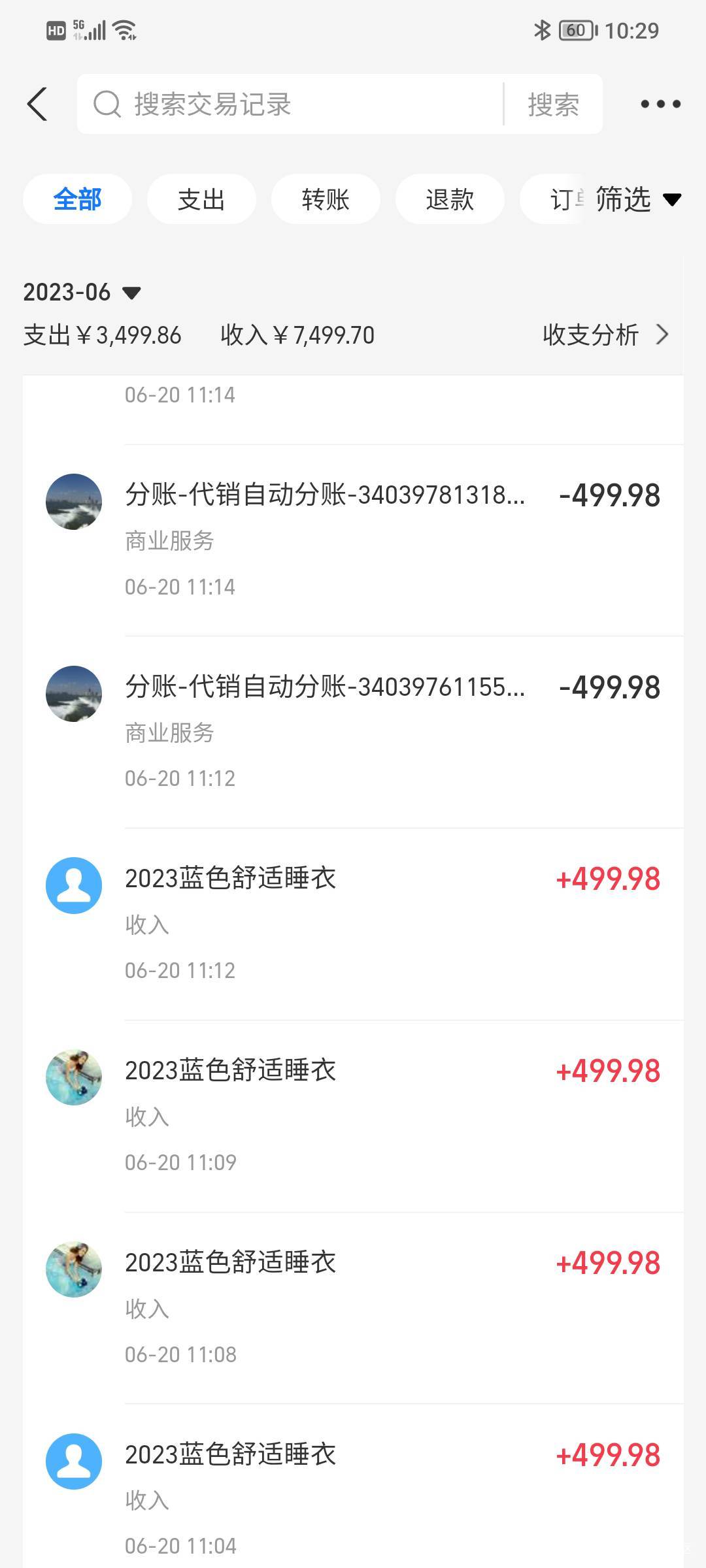Viewport: 706px width, 1568px height.
Task: View the 蓝色舒适睡衣 income at 06-20 11:08
Action: (353, 1308)
